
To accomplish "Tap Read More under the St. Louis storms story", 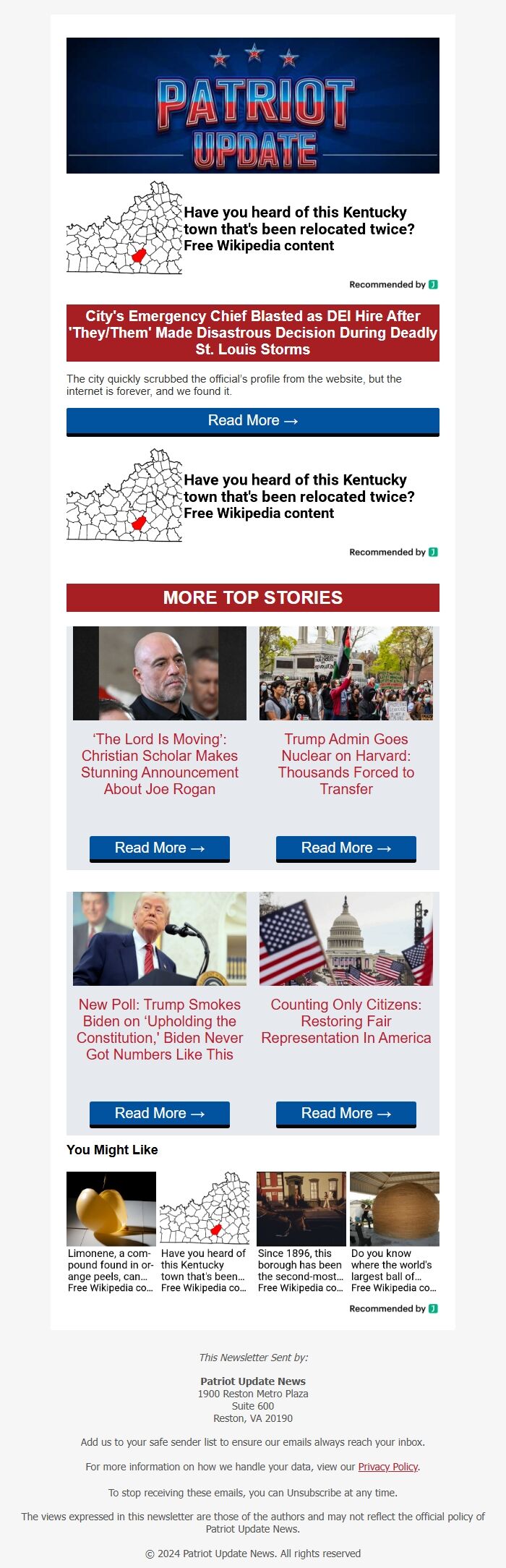I will coord(252,421).
